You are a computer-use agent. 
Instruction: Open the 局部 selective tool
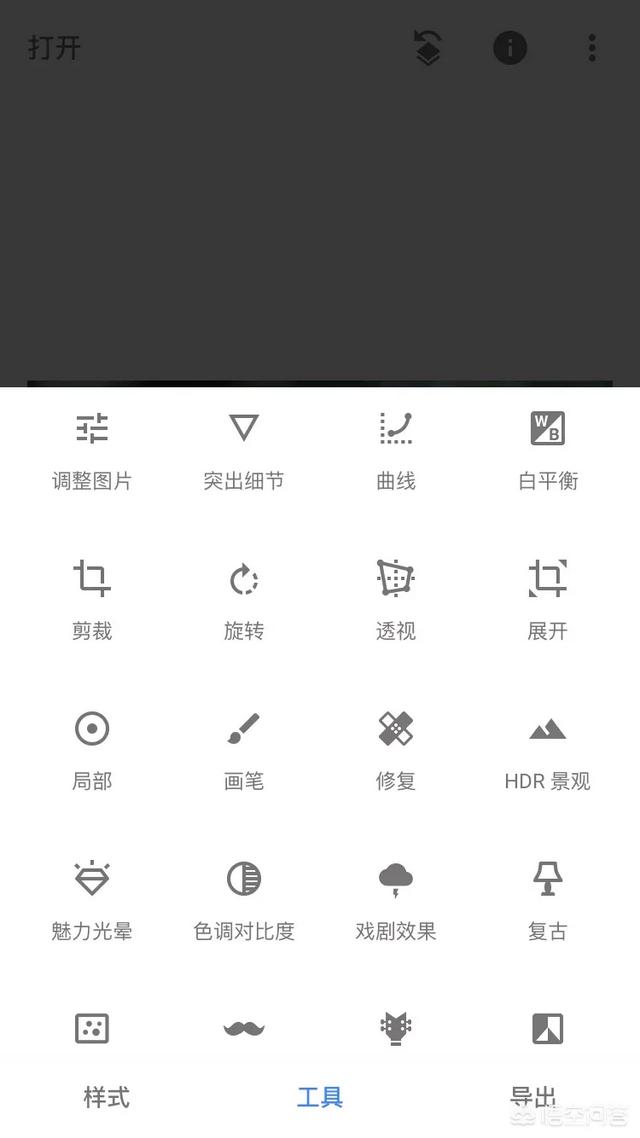[x=92, y=750]
